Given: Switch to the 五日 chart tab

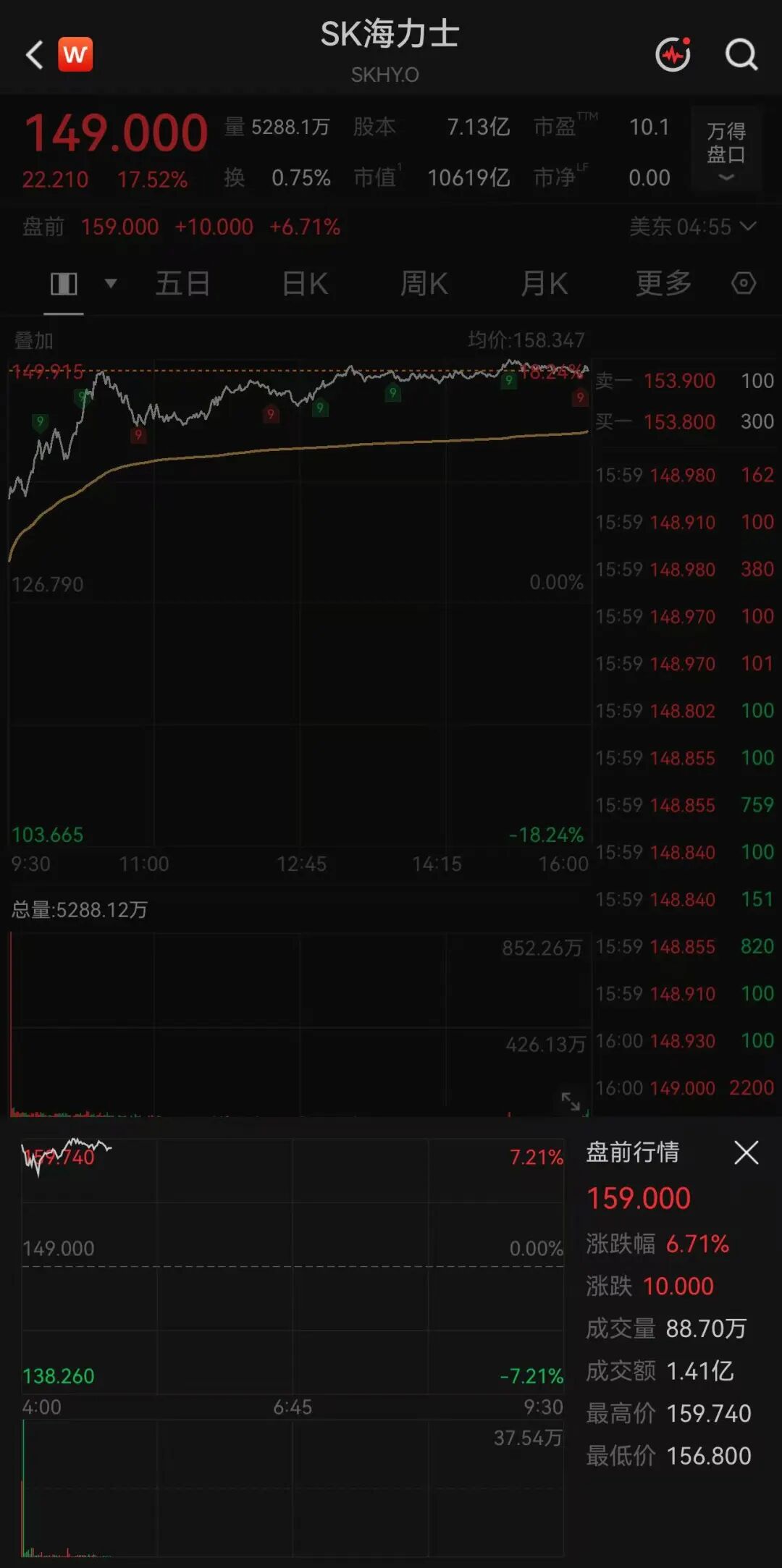Looking at the screenshot, I should click(182, 284).
